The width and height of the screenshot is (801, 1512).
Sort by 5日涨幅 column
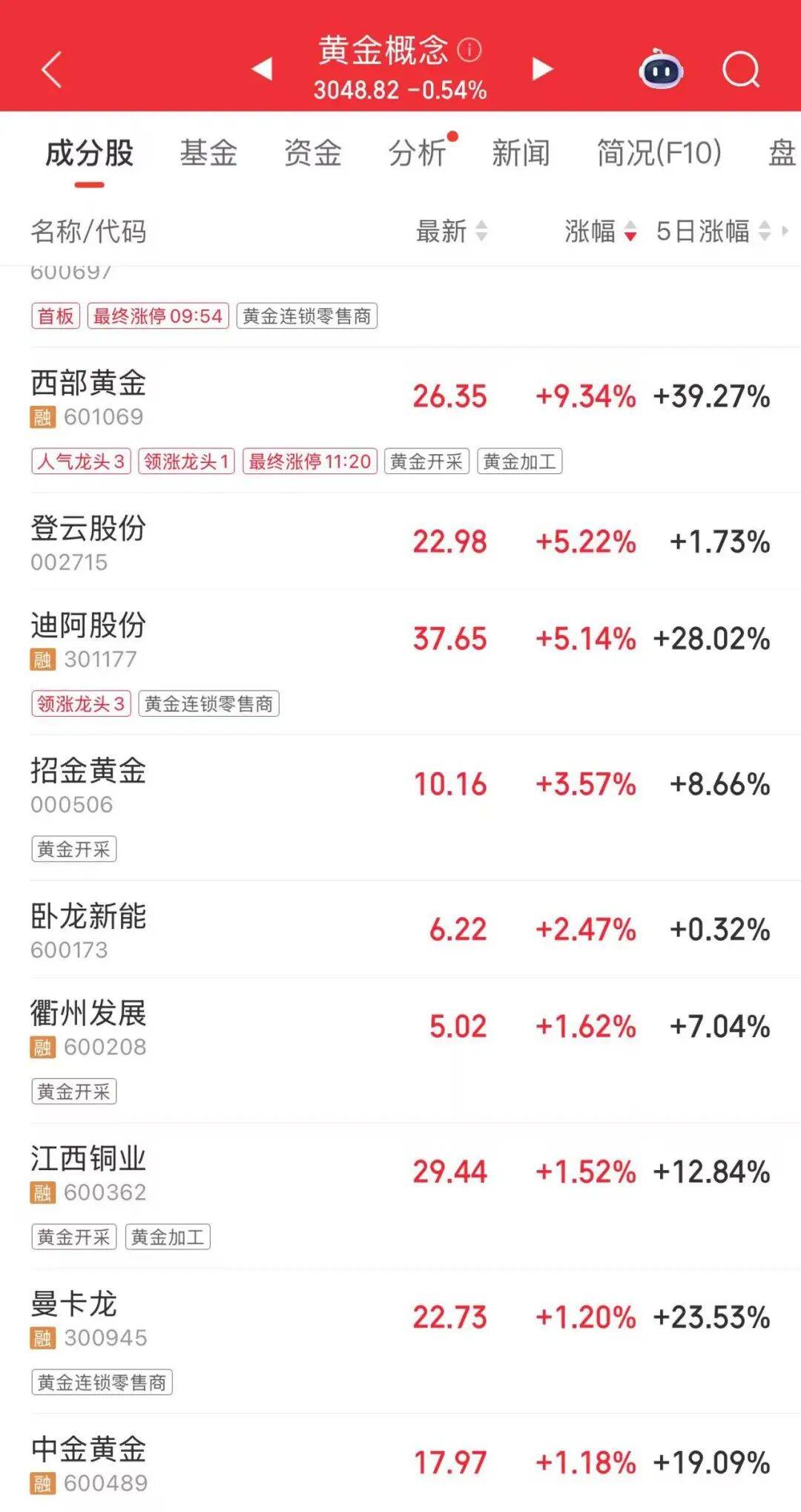(x=703, y=232)
